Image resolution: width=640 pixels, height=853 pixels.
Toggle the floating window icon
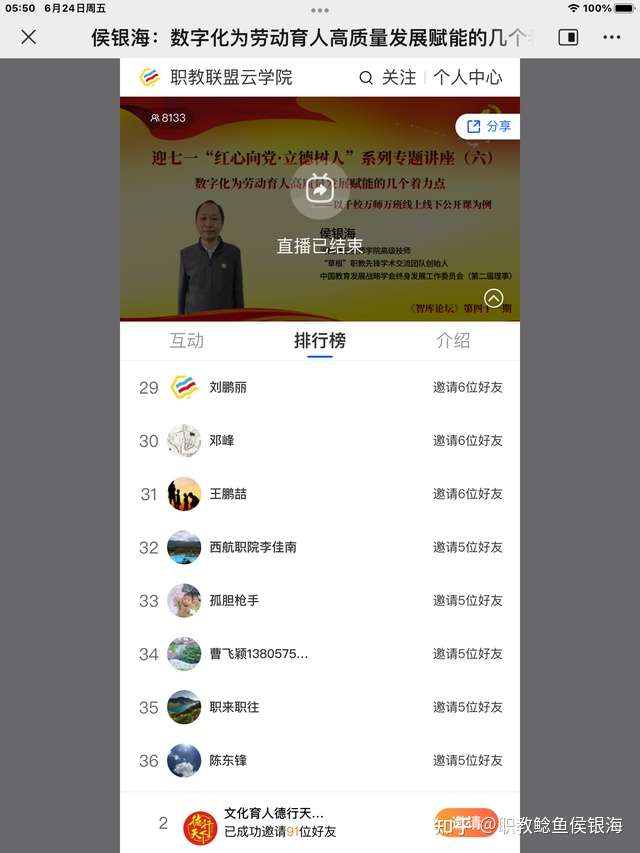(567, 37)
